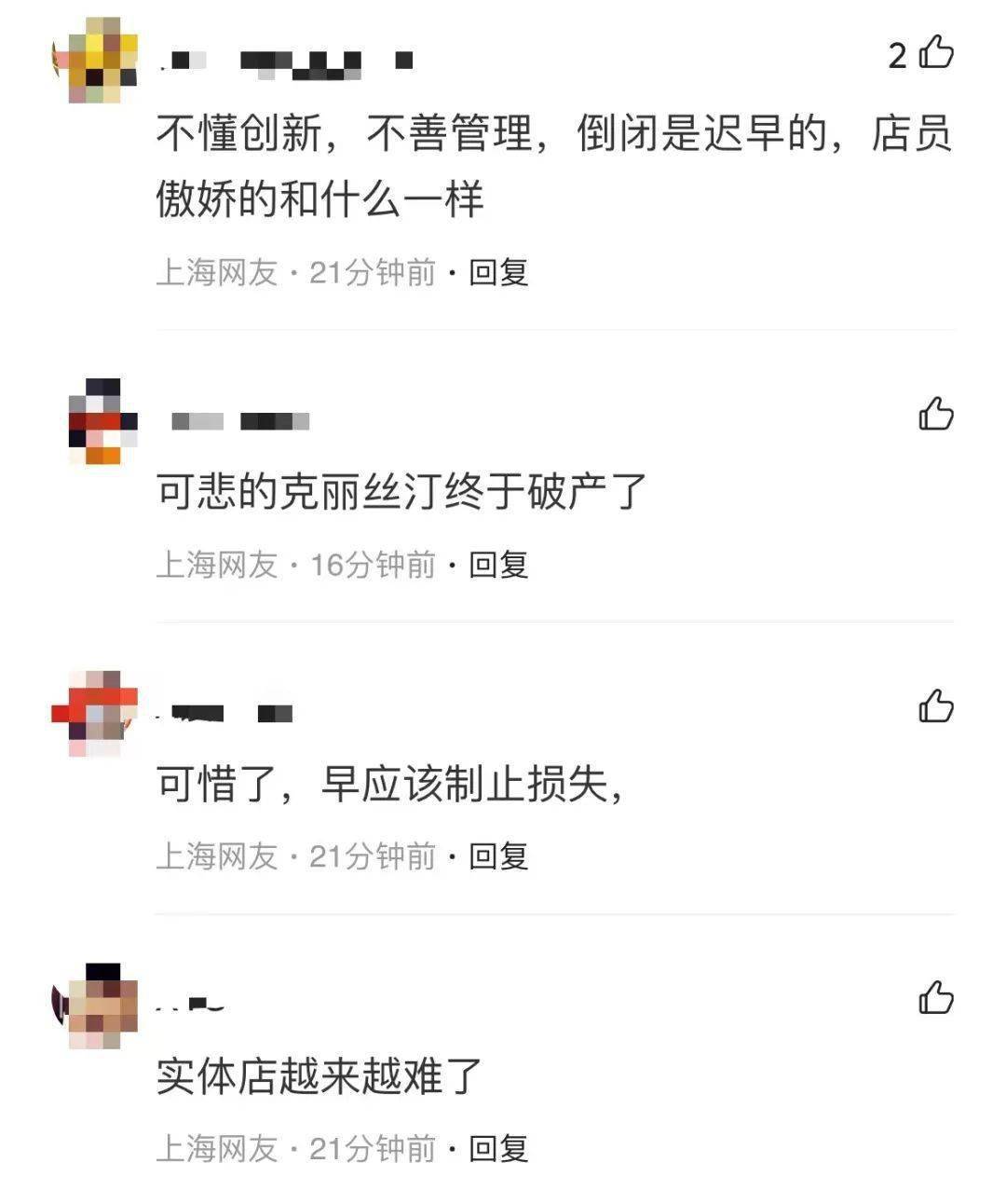Image resolution: width=1006 pixels, height=1204 pixels.
Task: Reply to 可惜了，早应该制止损失 comment
Action: tap(498, 855)
